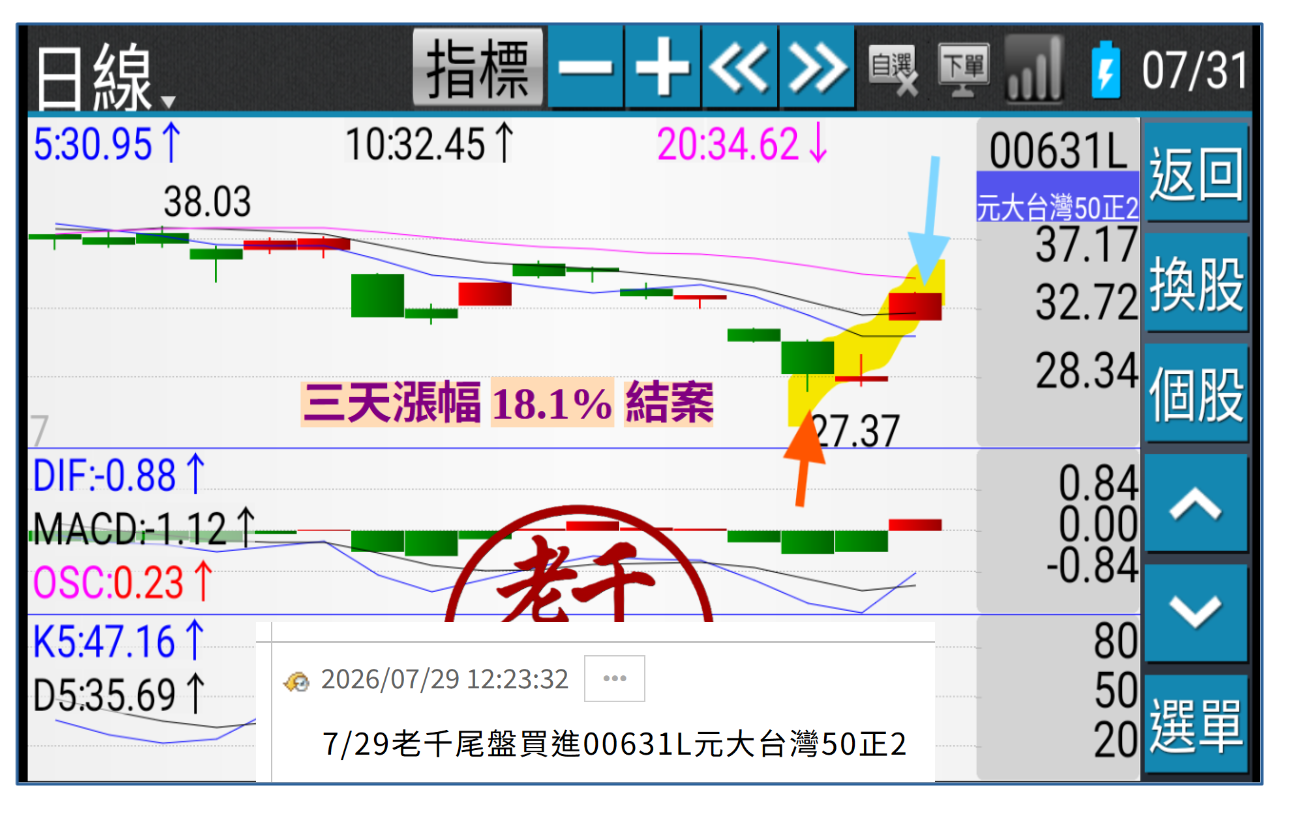Zoom in the chart with plus button

(663, 68)
